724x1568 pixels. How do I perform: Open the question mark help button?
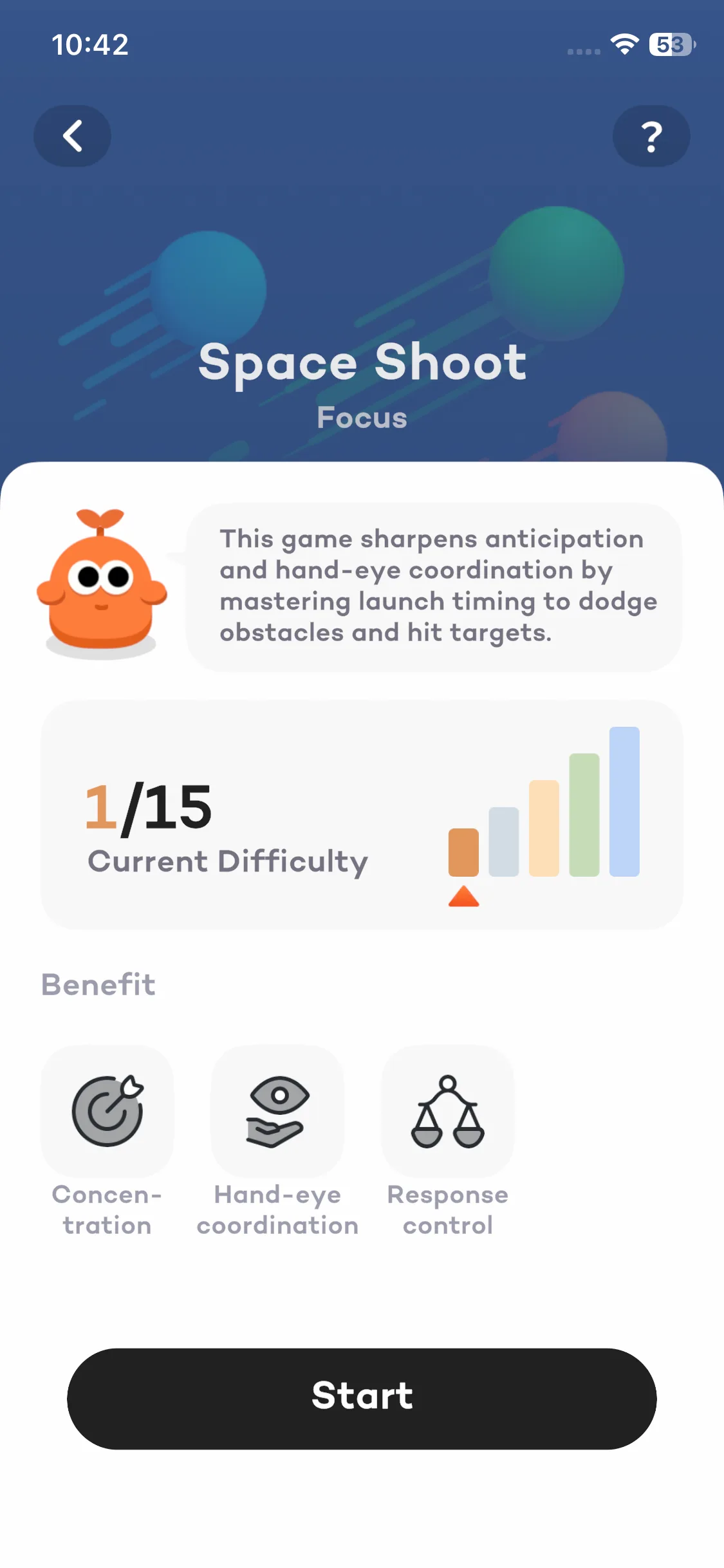tap(651, 136)
